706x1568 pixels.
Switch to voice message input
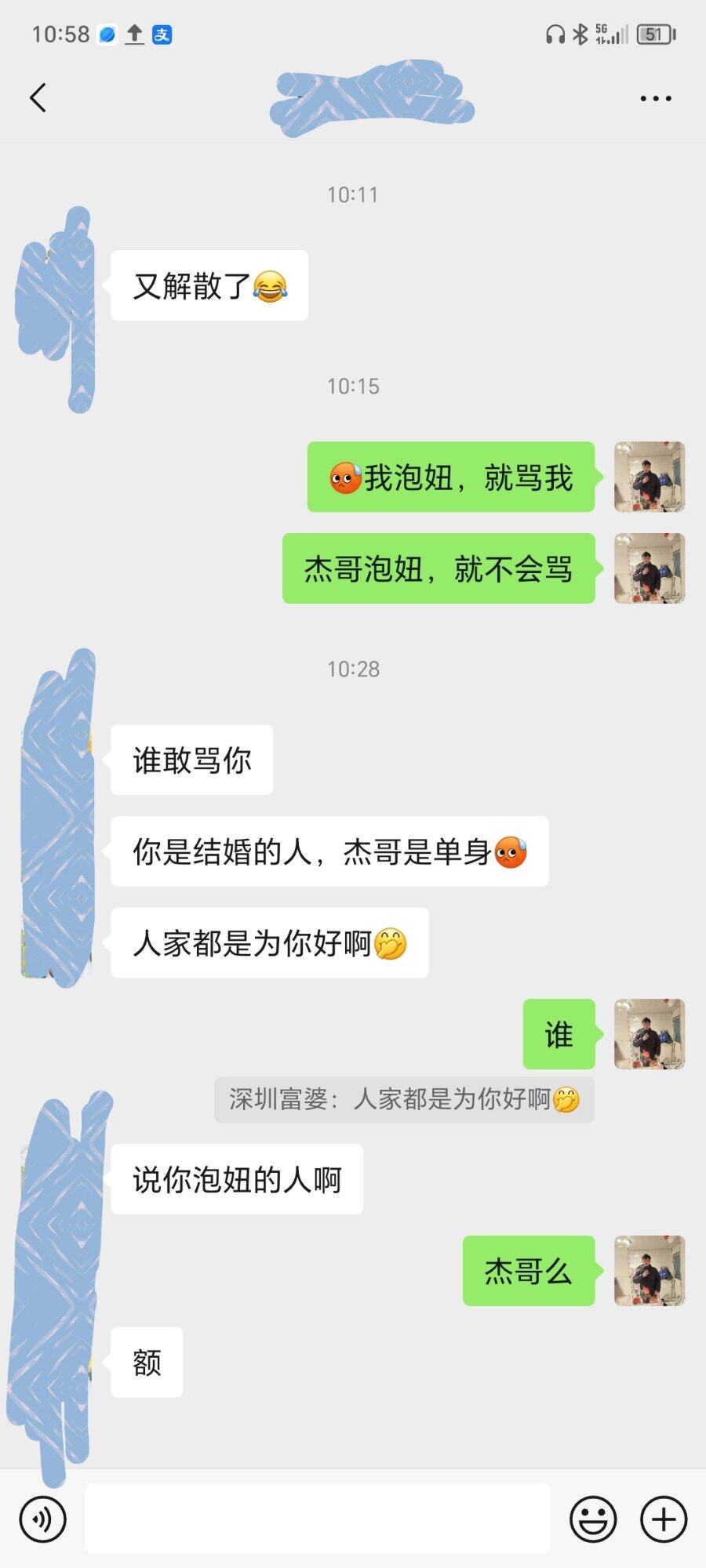point(43,1519)
